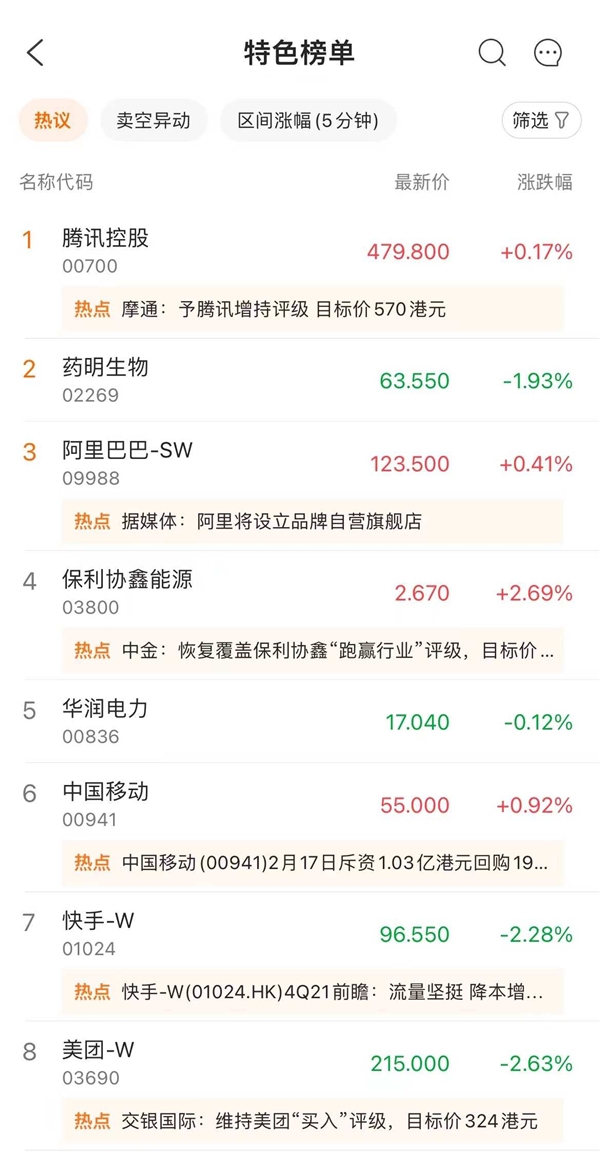The image size is (600, 1163).
Task: Open the messages chat bubble icon
Action: [x=548, y=53]
